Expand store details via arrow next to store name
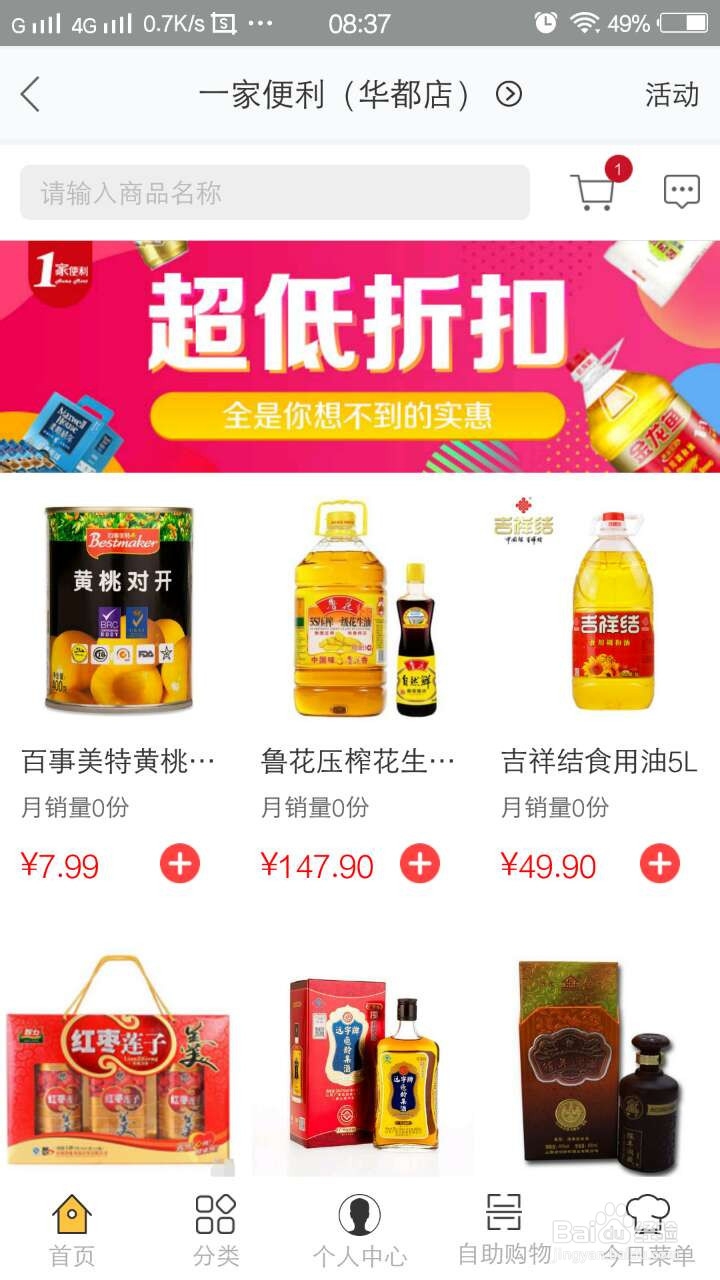 pyautogui.click(x=510, y=96)
